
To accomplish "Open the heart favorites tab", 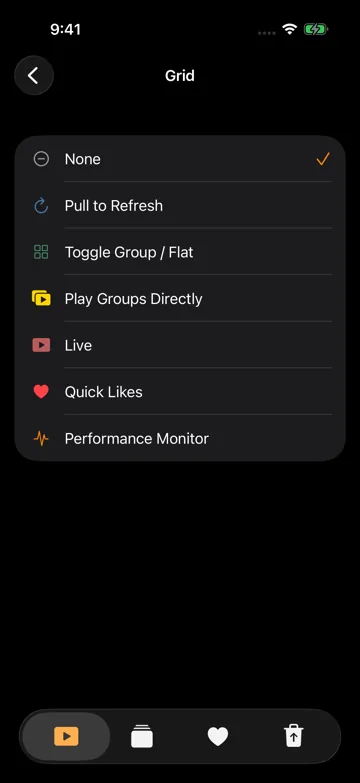I will (x=218, y=736).
